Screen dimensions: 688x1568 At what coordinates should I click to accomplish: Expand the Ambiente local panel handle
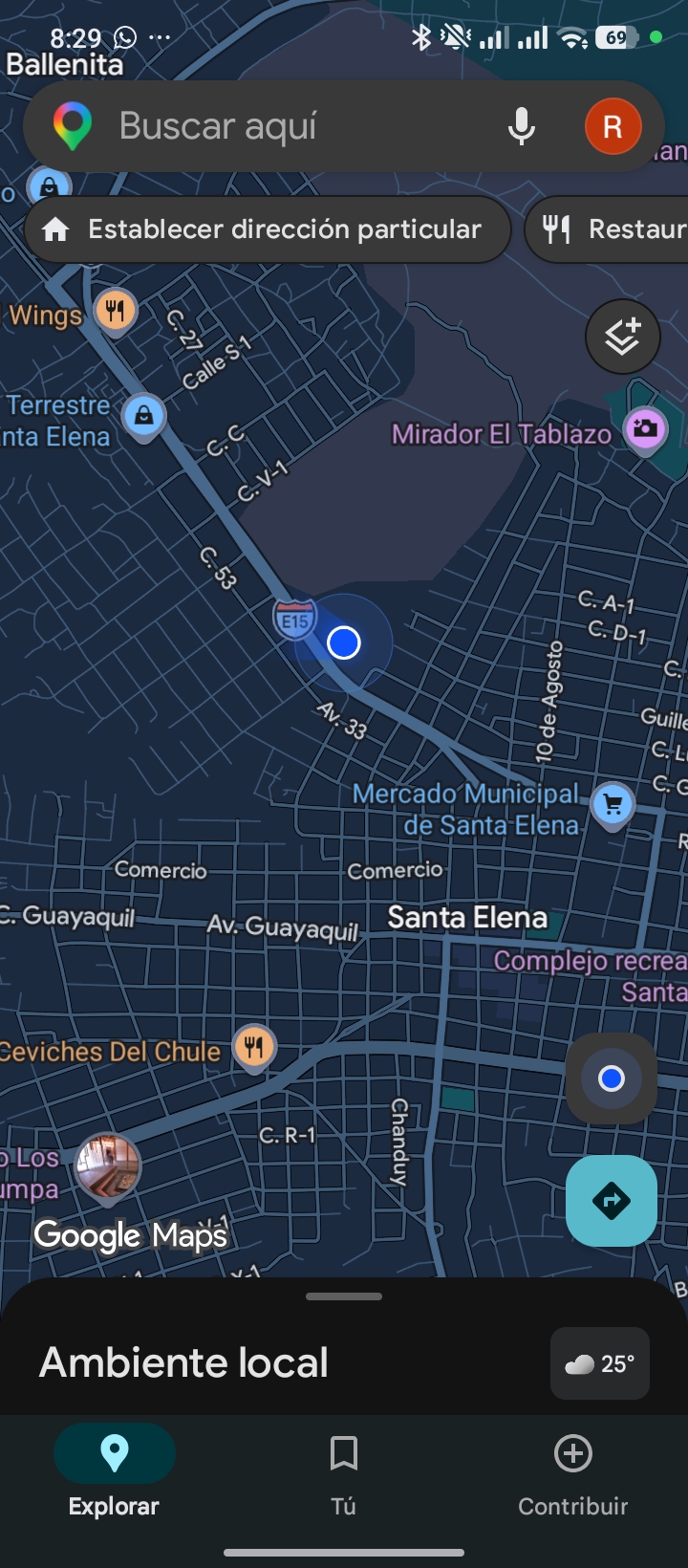click(344, 1296)
